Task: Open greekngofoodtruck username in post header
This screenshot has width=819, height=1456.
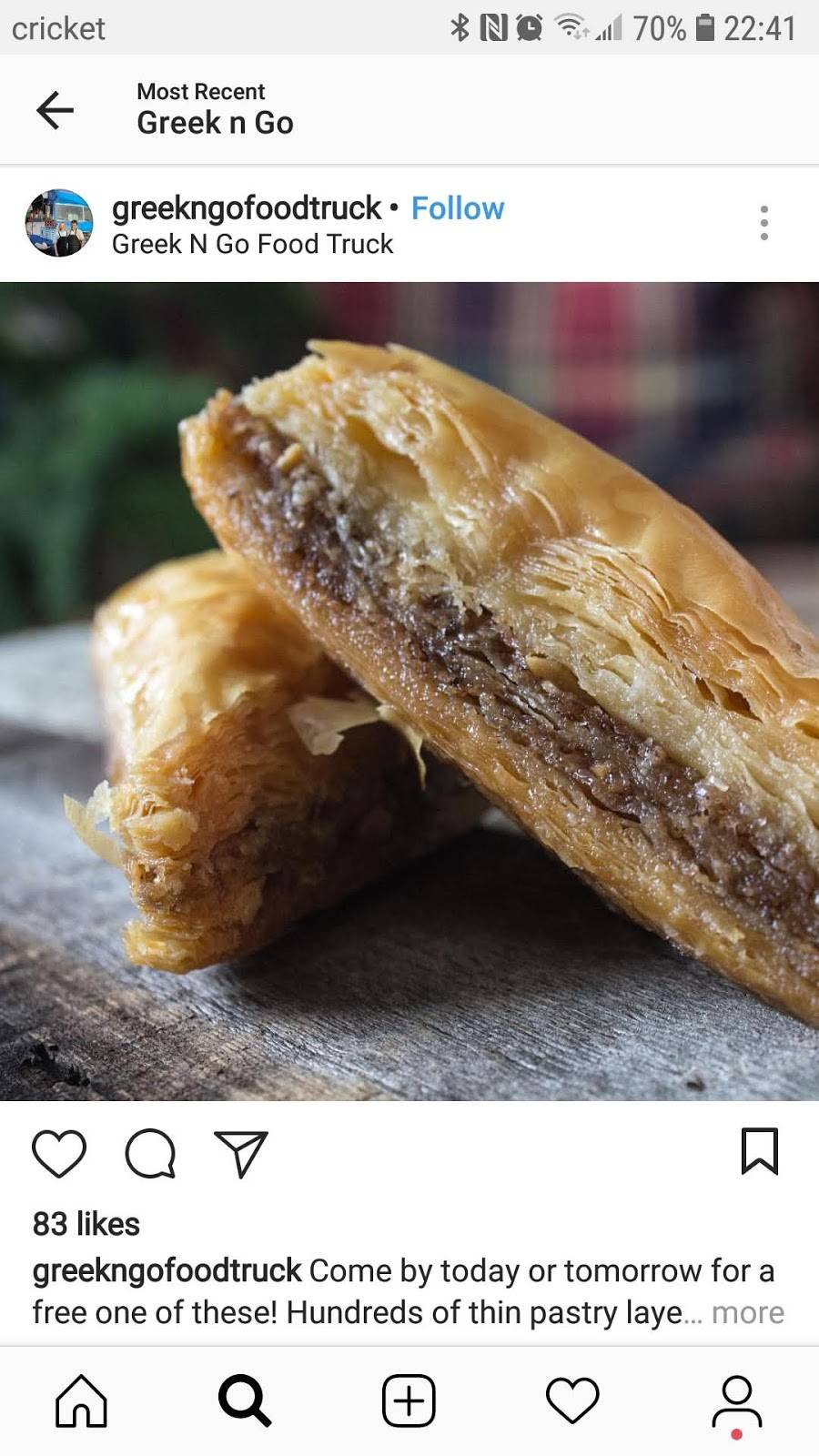Action: tap(246, 208)
